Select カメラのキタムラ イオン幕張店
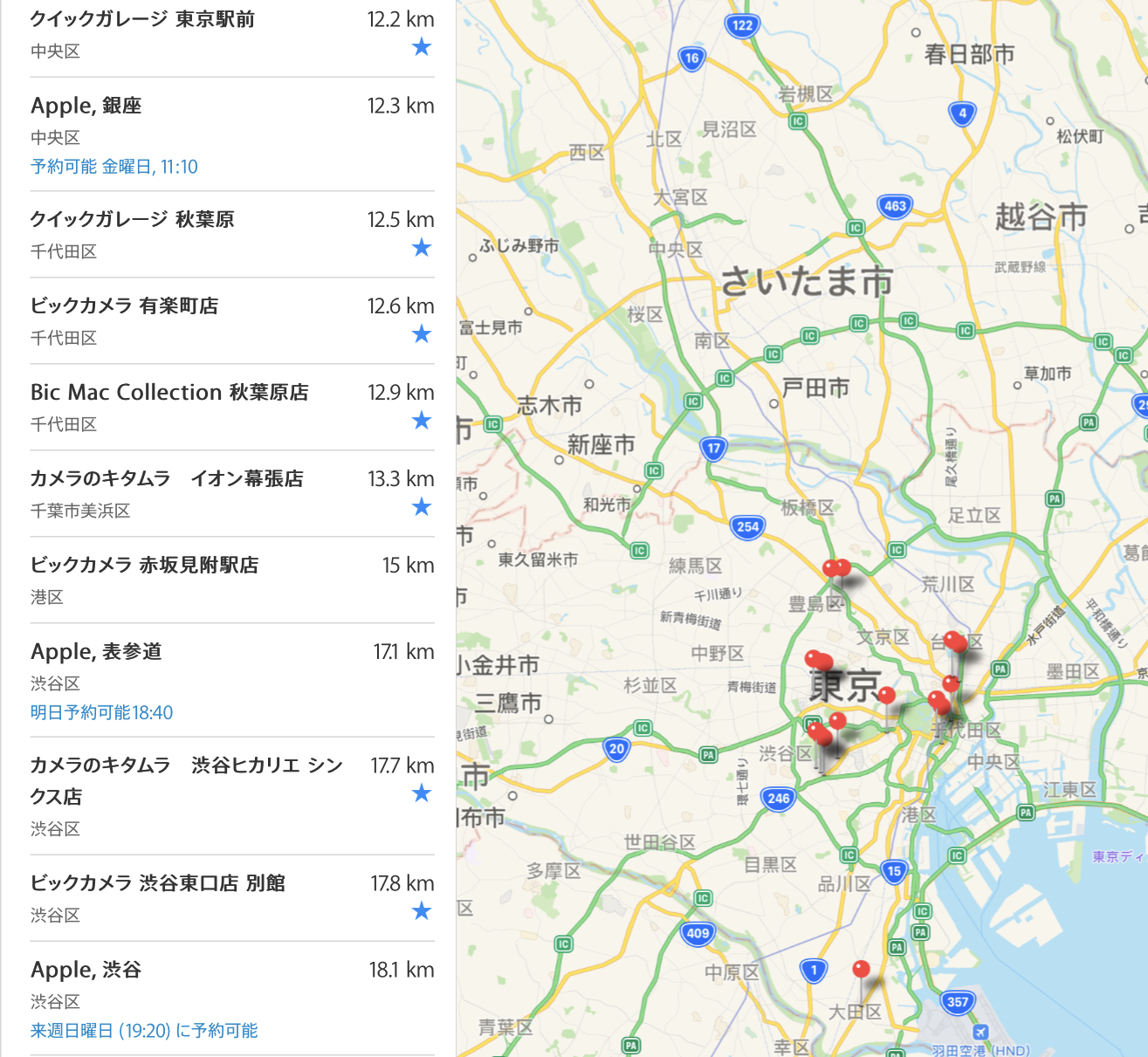Viewport: 1148px width, 1057px height. point(167,478)
